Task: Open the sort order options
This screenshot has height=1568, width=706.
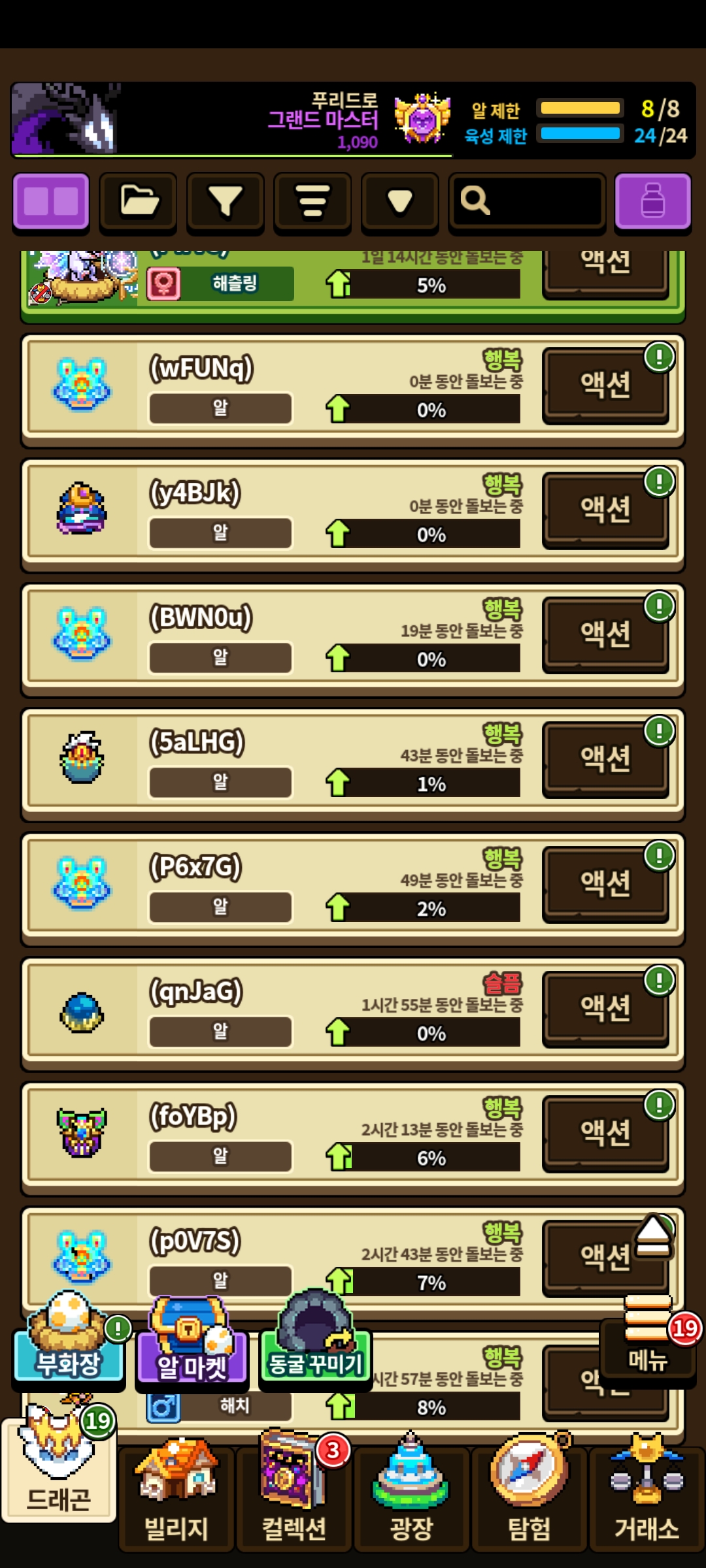Action: coord(312,202)
